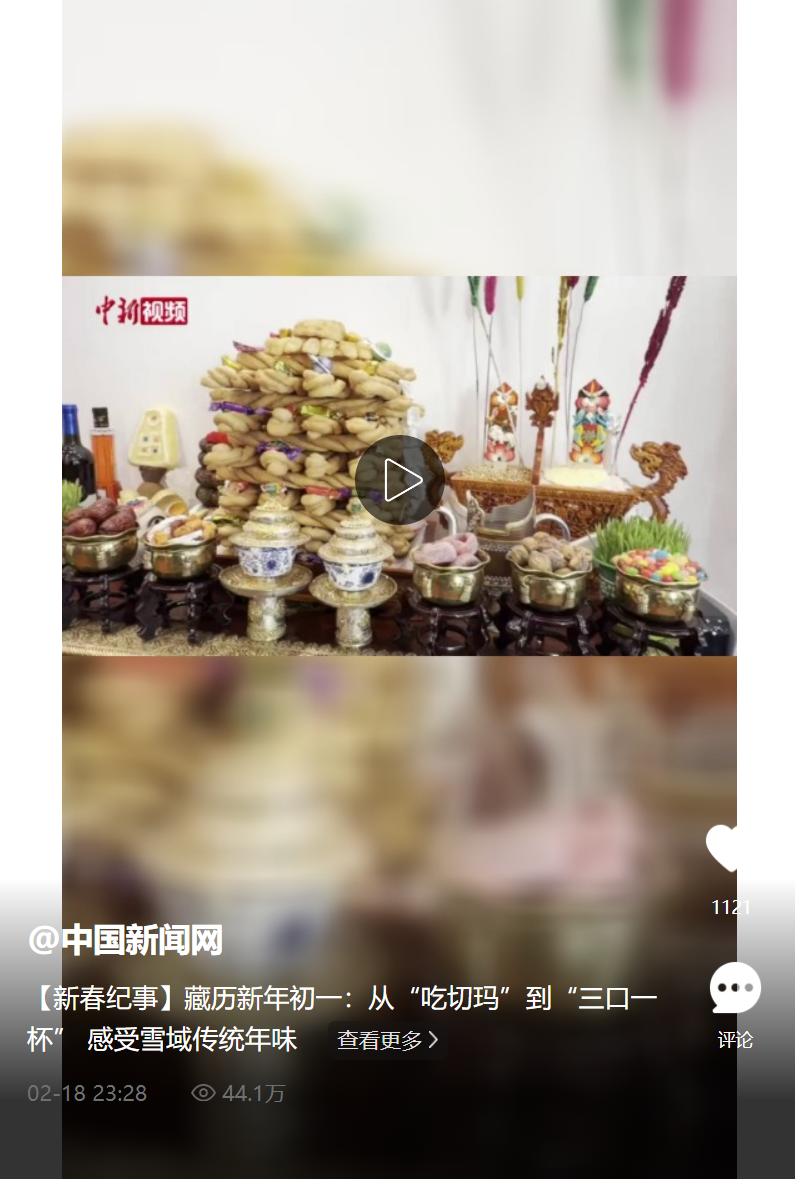Viewport: 795px width, 1179px height.
Task: Open the @中国新闻网 account profile
Action: [x=125, y=940]
